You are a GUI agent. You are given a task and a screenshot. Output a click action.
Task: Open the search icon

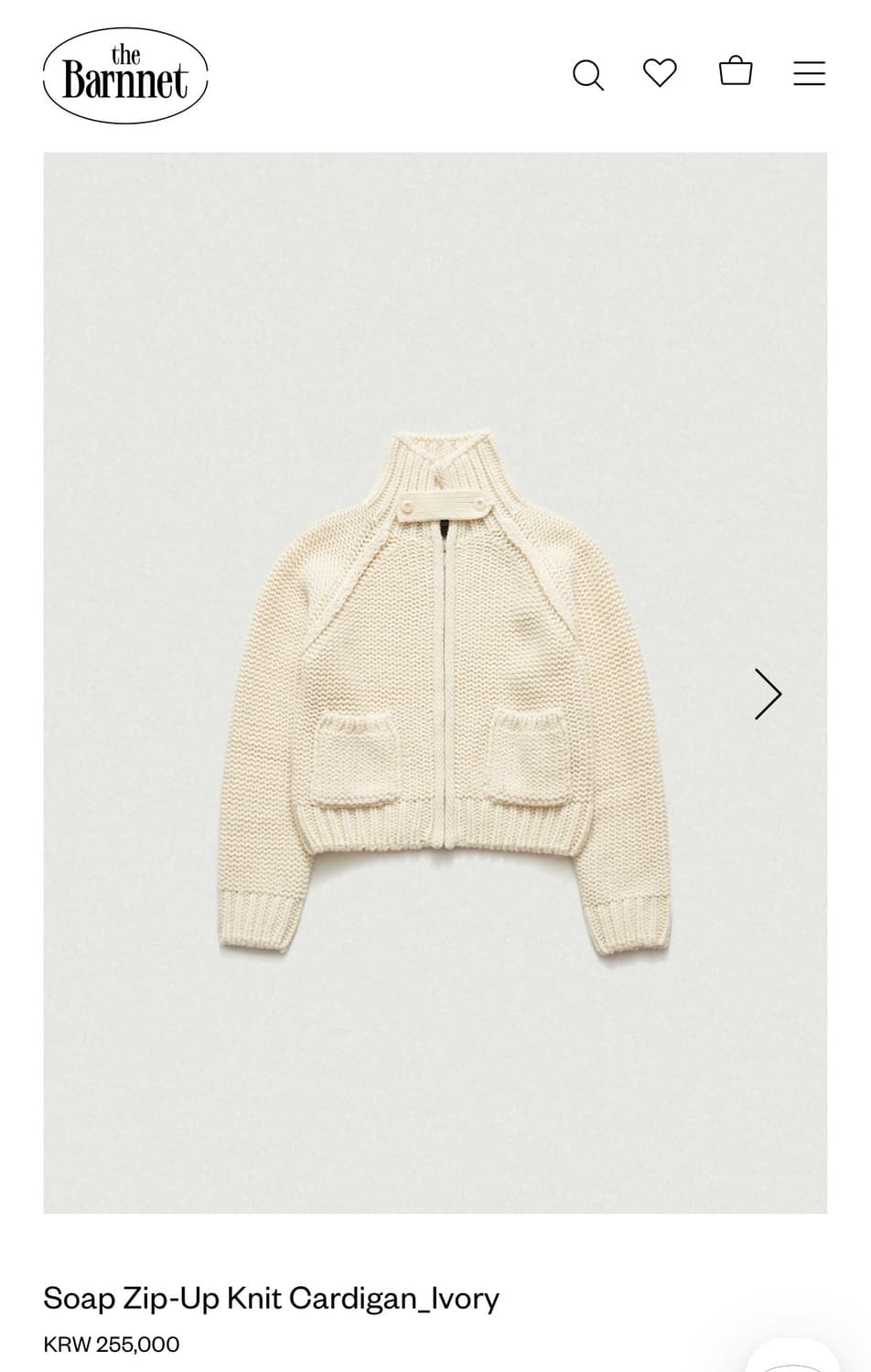(x=587, y=74)
